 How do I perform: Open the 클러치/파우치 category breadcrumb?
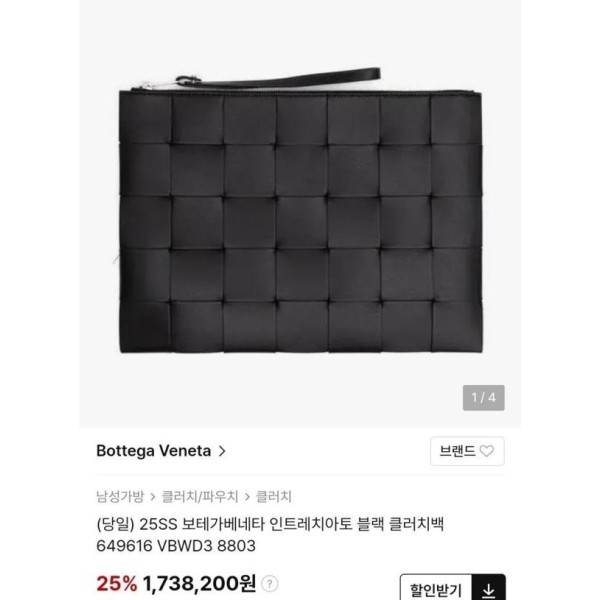(201, 496)
